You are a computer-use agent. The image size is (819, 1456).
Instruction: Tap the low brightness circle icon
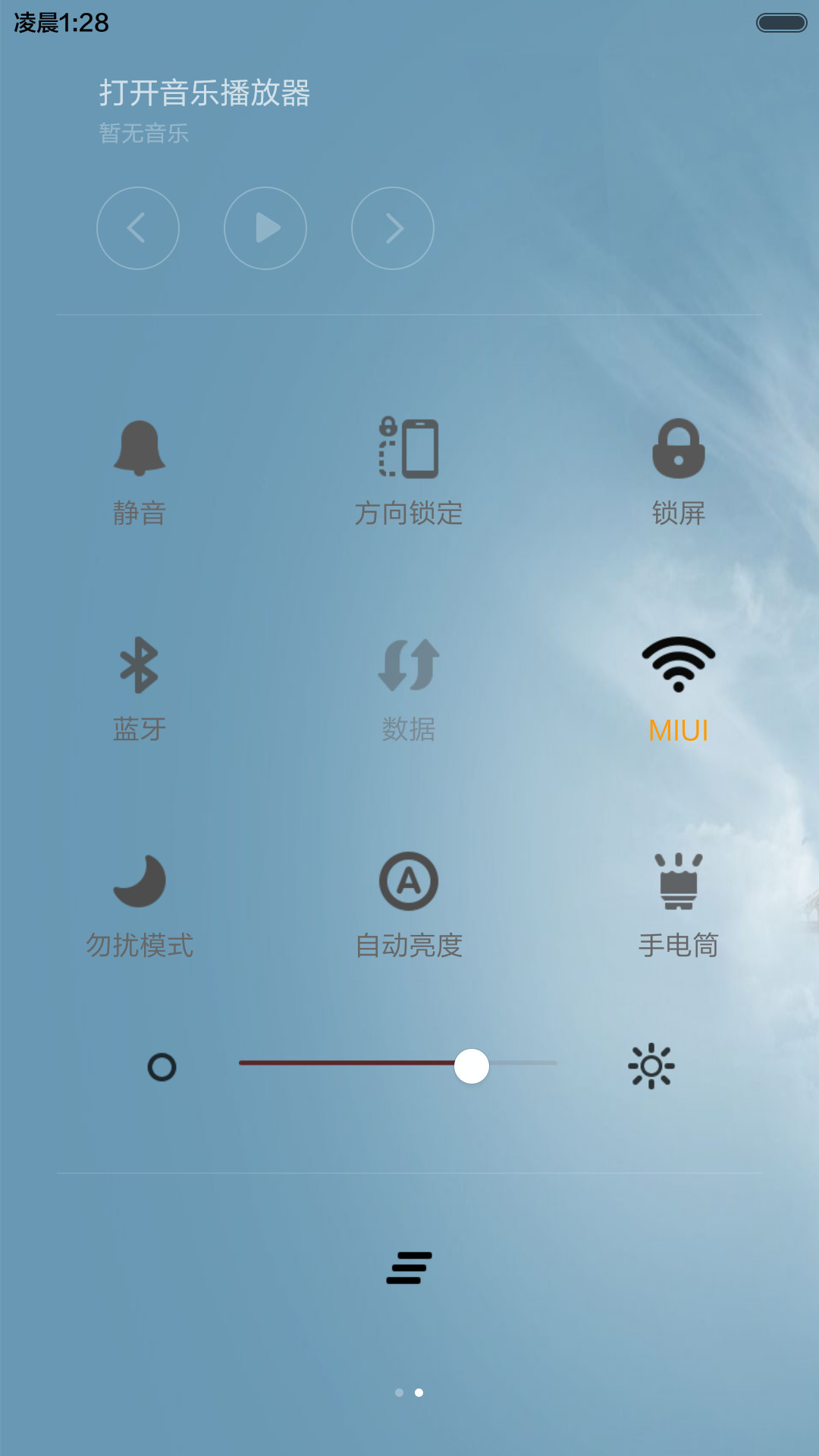point(162,1067)
